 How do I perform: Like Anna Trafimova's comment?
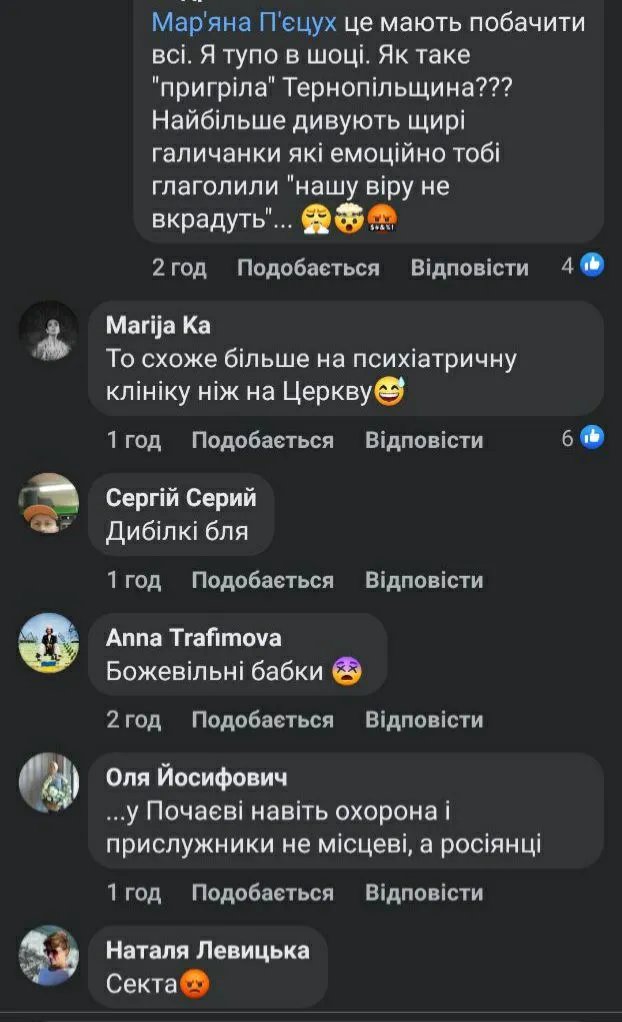point(262,720)
